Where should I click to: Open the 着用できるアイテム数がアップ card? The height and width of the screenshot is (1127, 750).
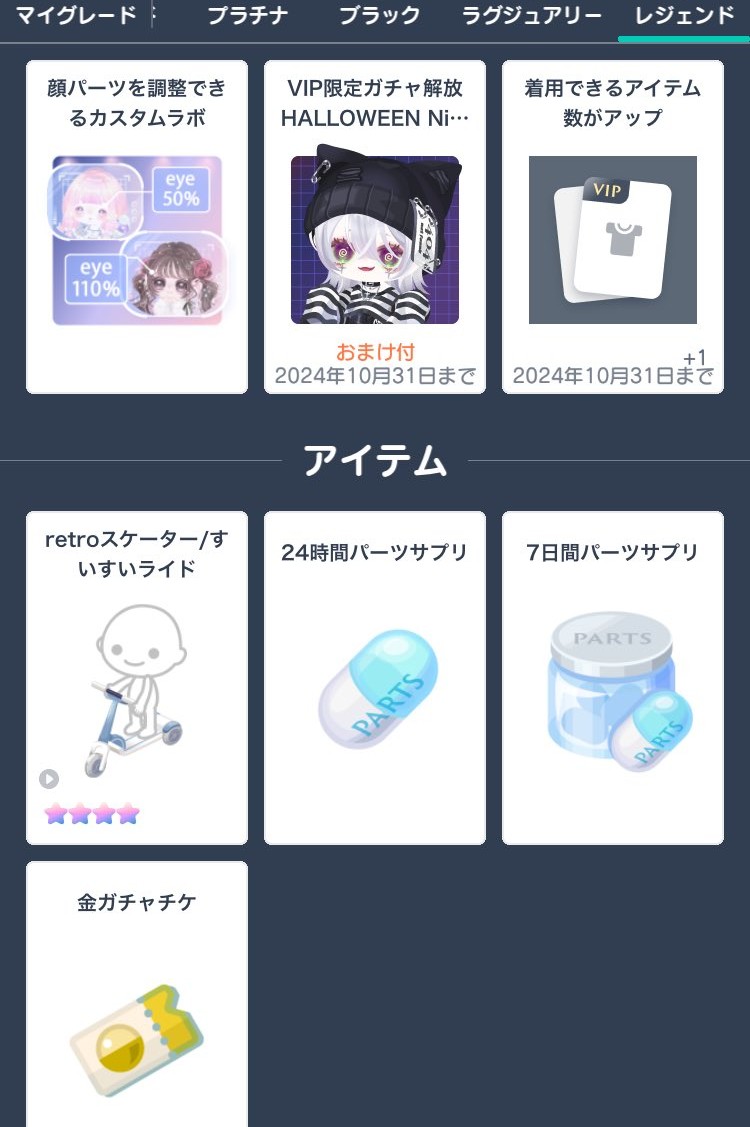tap(613, 227)
